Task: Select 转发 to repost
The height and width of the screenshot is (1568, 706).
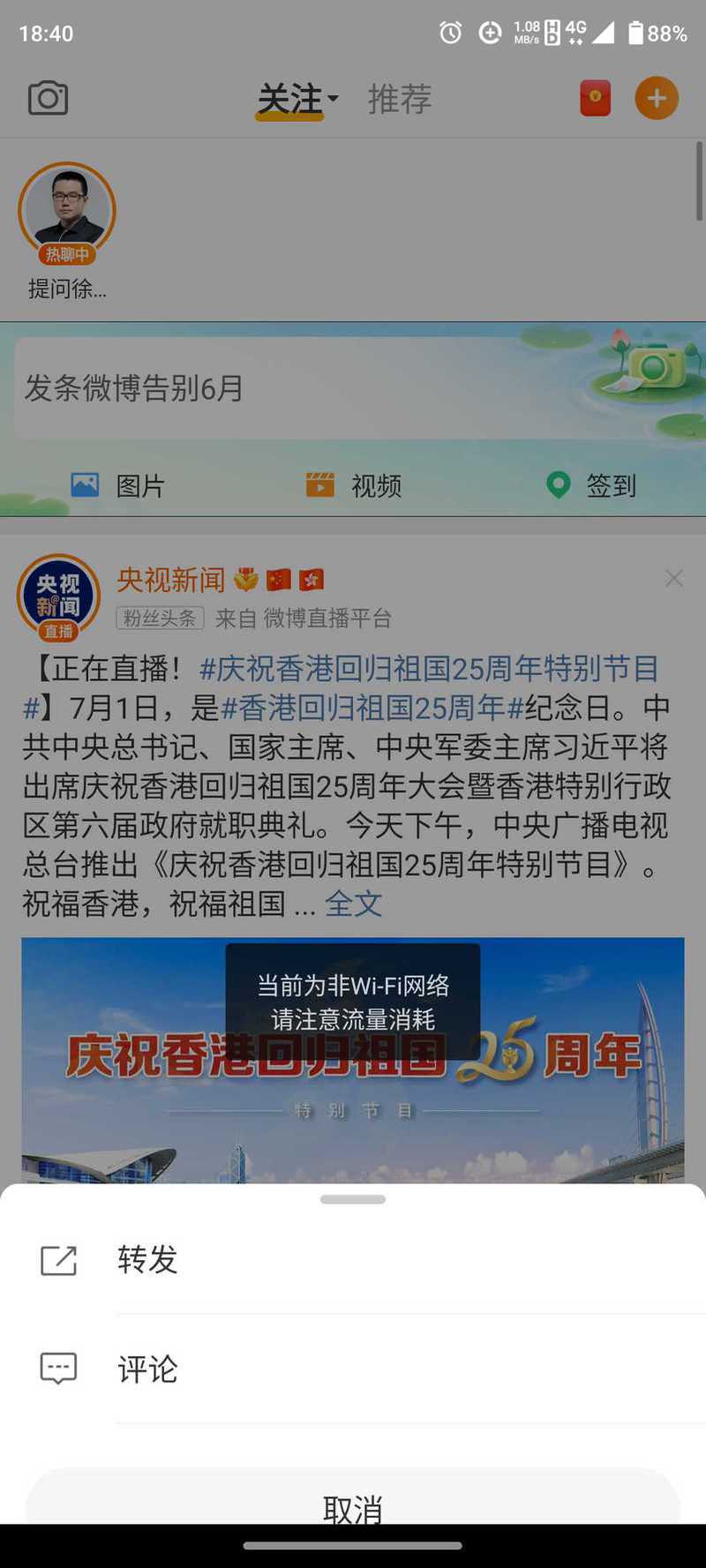Action: coord(353,1259)
